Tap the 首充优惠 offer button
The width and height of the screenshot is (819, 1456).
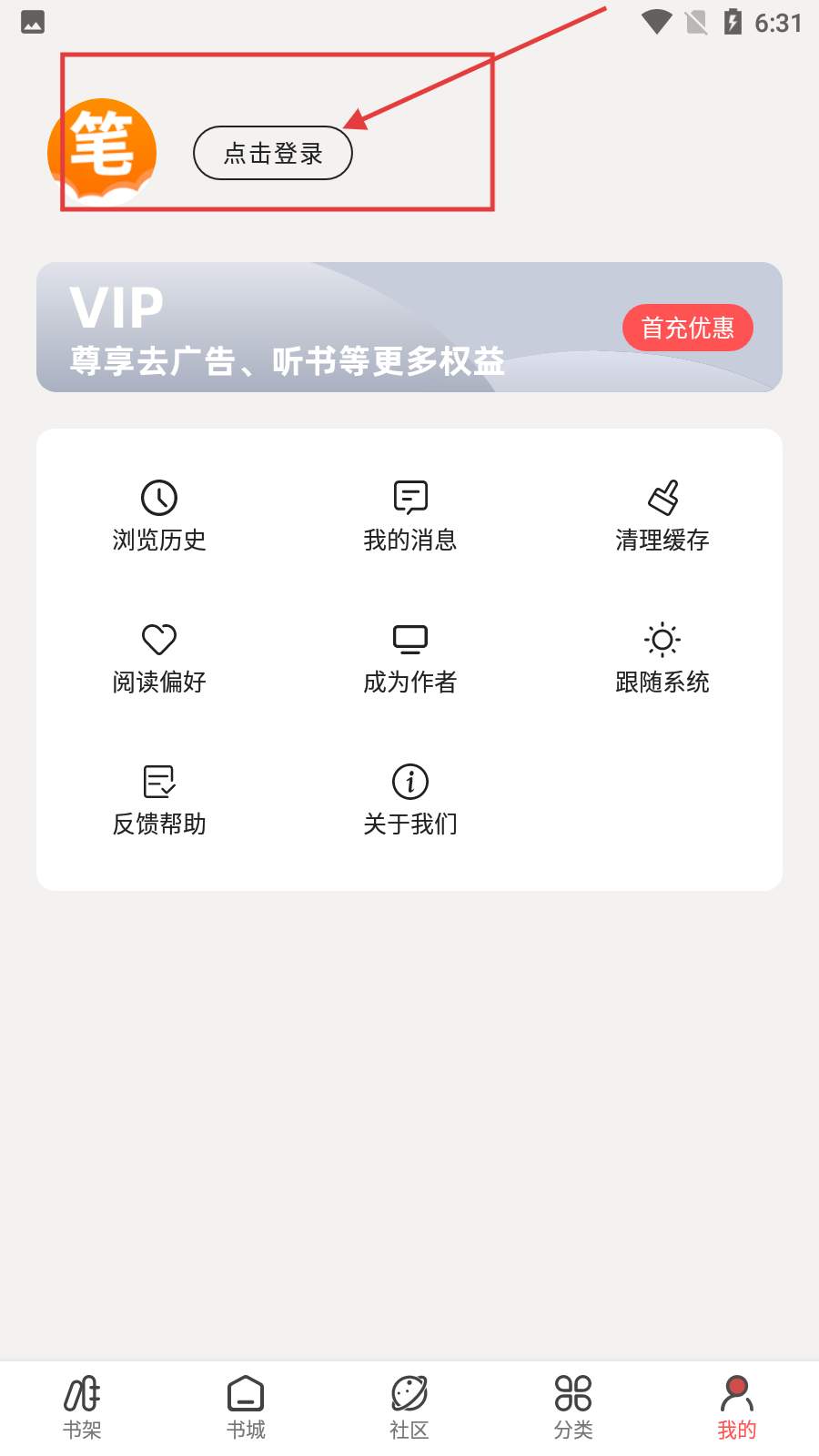(687, 328)
